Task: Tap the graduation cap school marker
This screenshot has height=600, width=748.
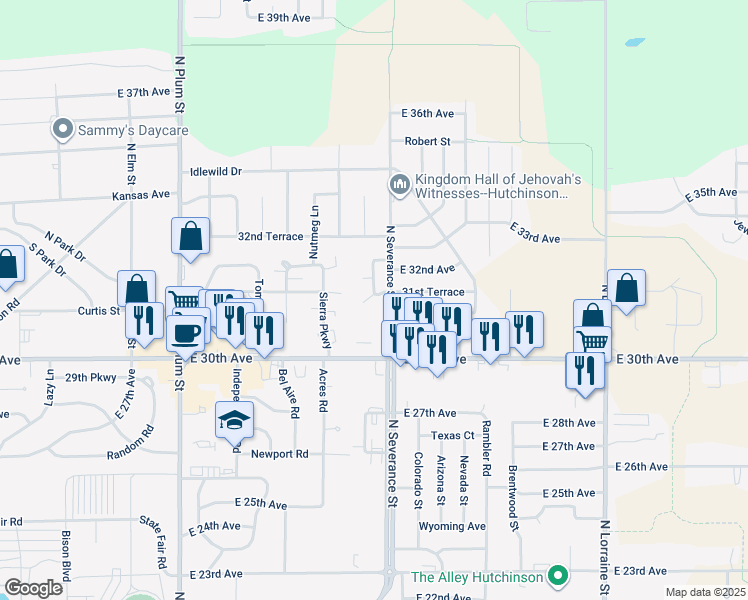Action: [x=234, y=420]
